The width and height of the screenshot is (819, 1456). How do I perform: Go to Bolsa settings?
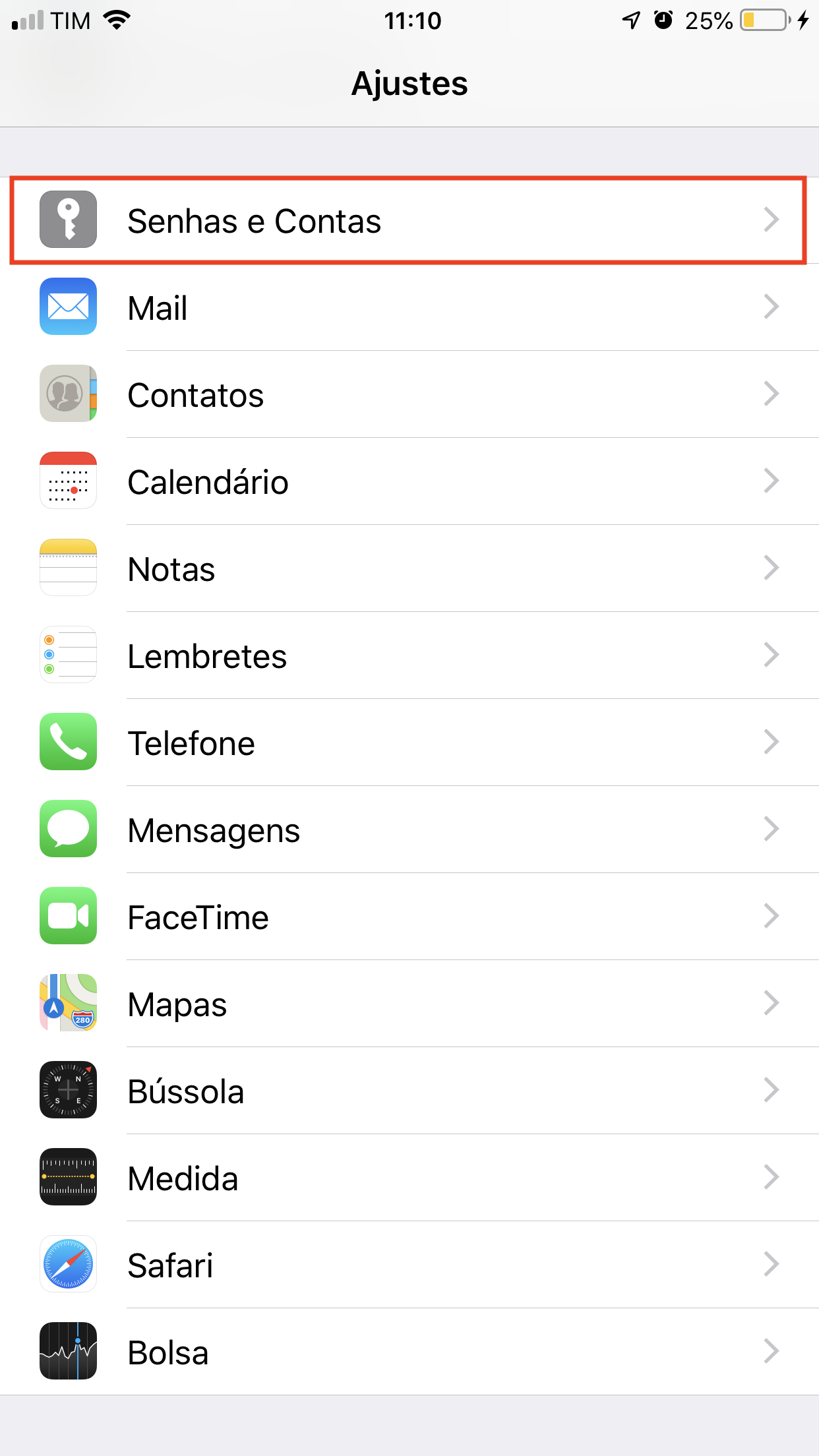[x=409, y=1352]
